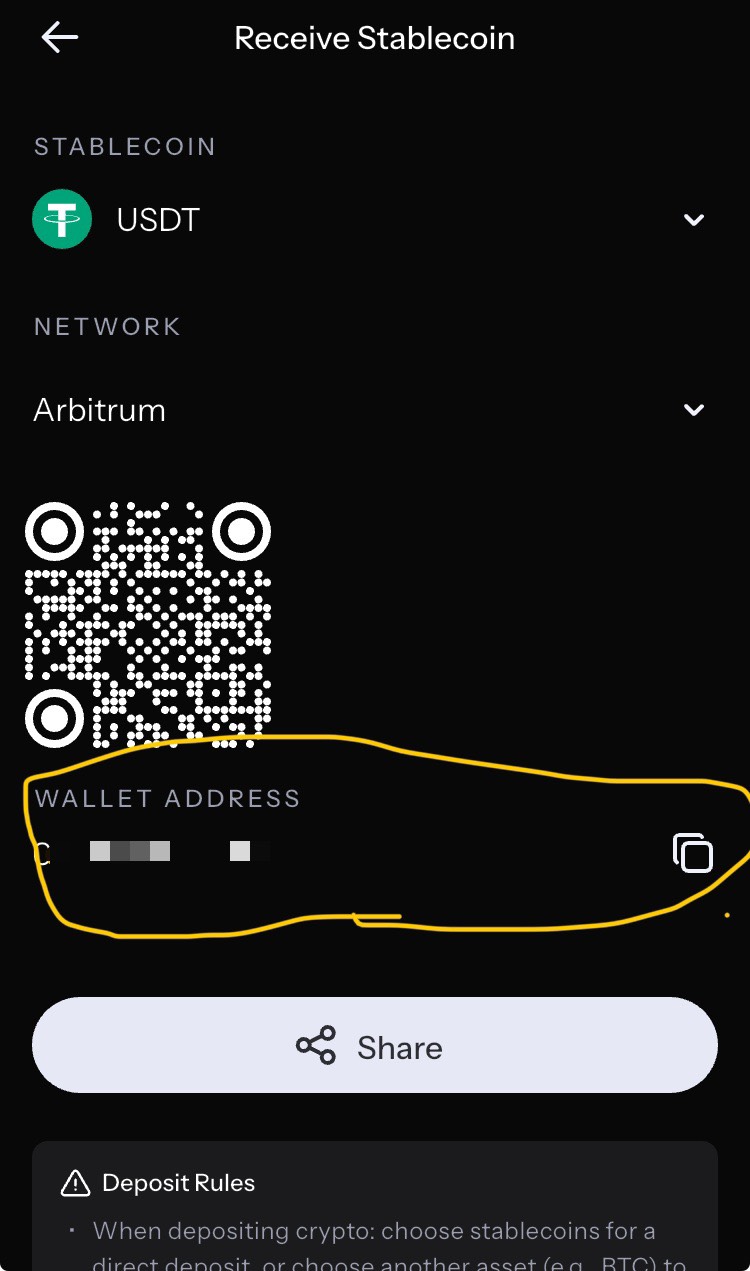Copy the wallet address
The height and width of the screenshot is (1271, 750).
click(x=692, y=852)
